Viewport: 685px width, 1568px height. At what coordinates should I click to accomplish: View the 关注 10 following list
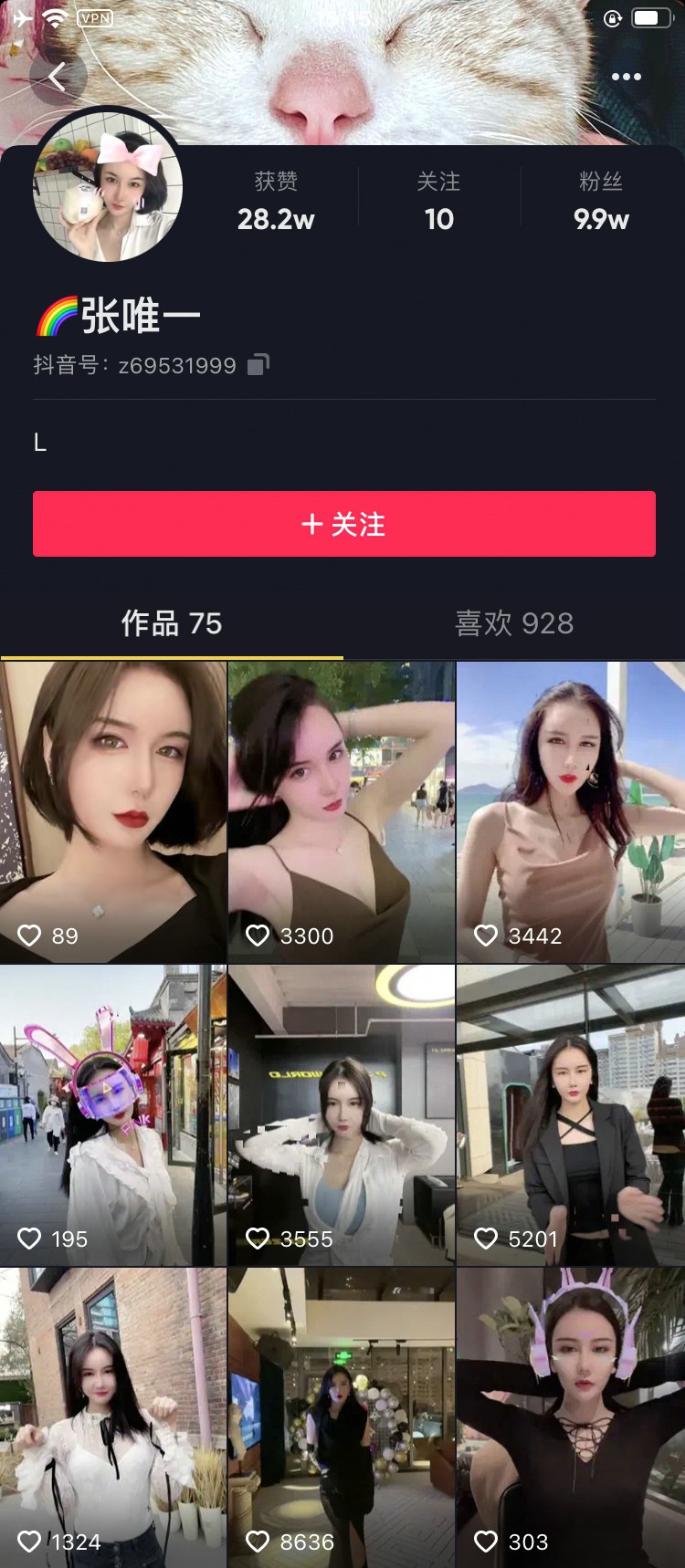click(x=438, y=202)
